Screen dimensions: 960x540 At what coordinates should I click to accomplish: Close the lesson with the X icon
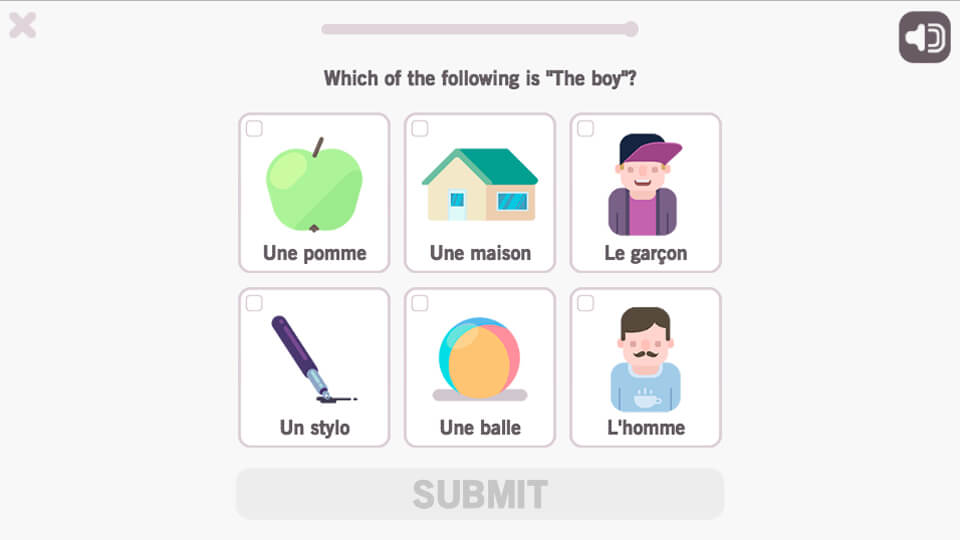(22, 25)
